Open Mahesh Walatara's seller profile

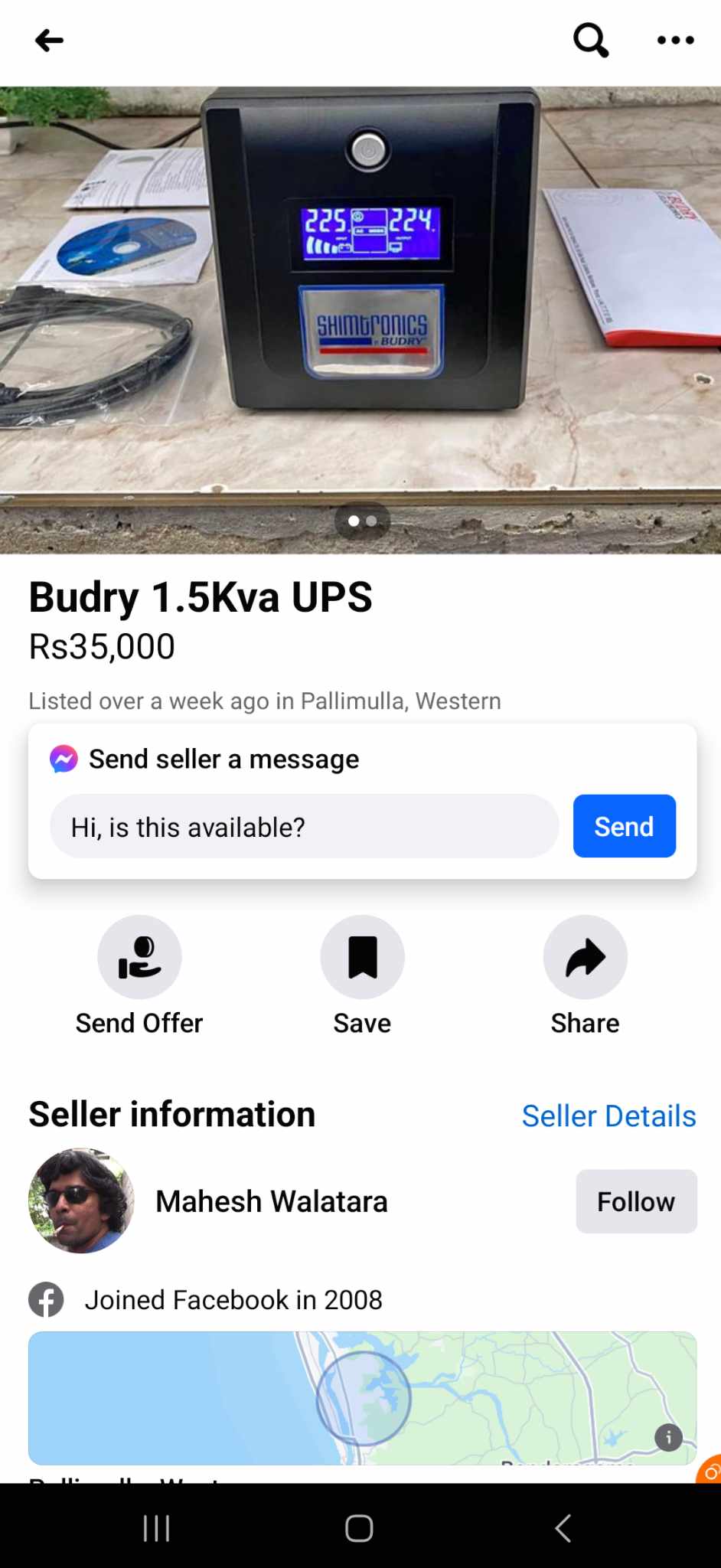(272, 1201)
